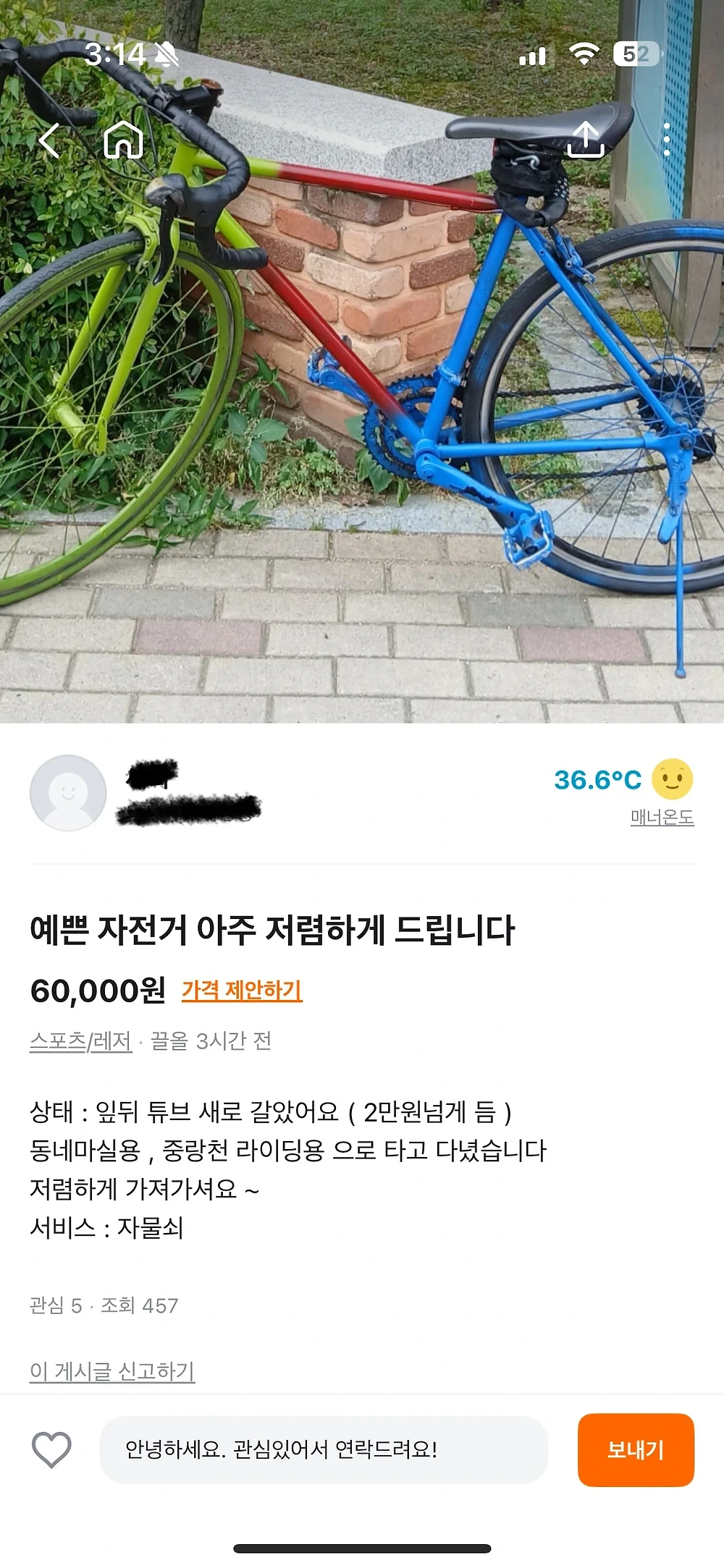
Task: Like this listing with the heart icon
Action: [51, 1449]
